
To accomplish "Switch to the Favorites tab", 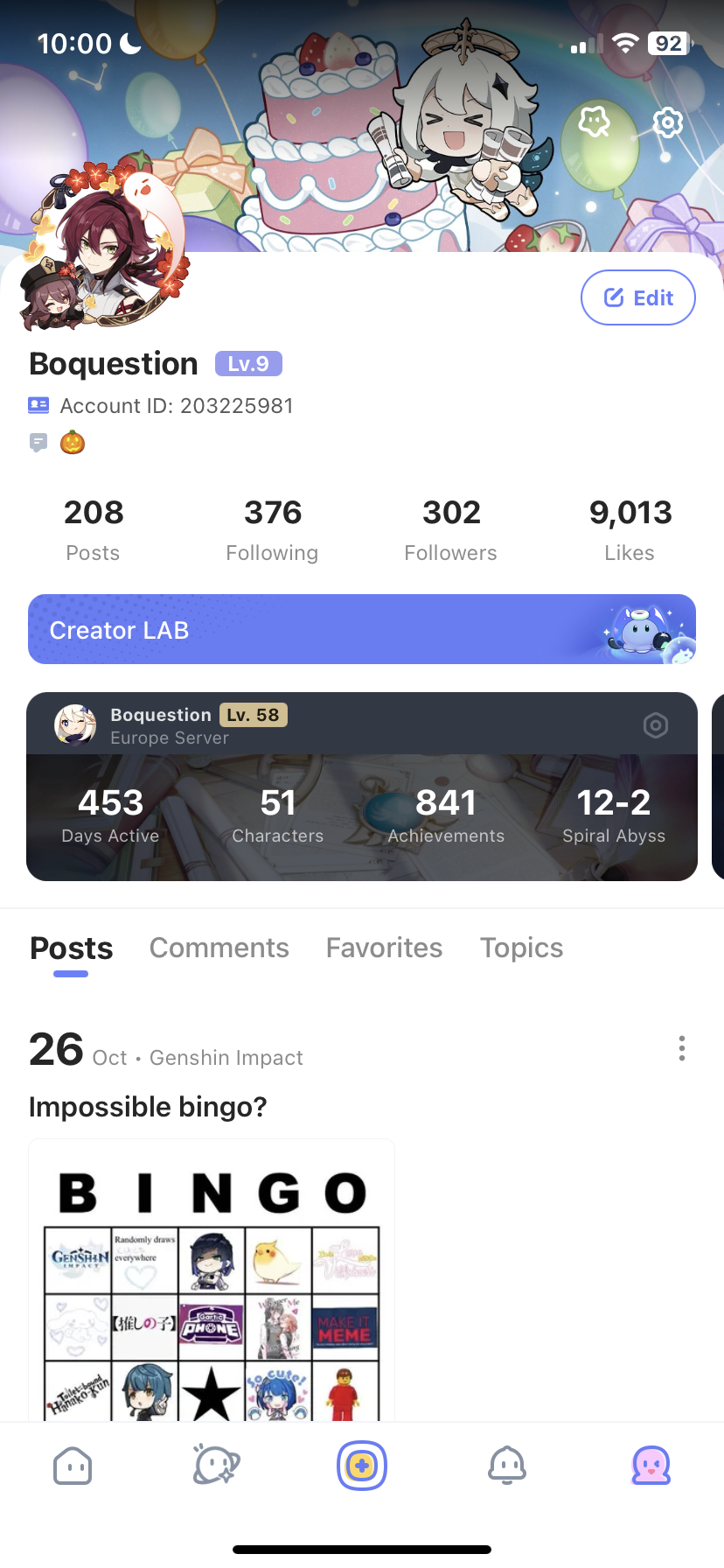I will click(x=384, y=948).
